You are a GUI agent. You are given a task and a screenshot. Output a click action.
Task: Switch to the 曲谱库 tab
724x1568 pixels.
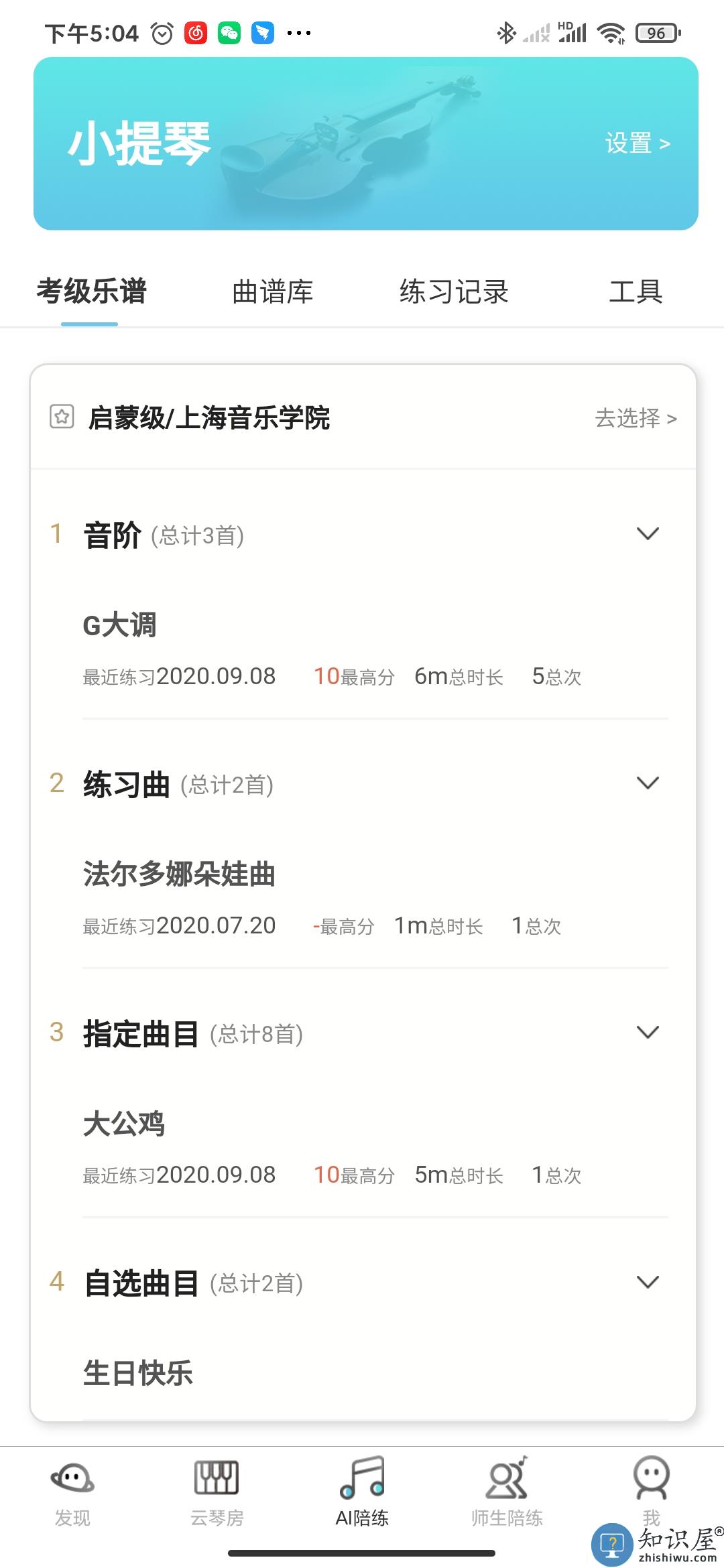(x=272, y=292)
